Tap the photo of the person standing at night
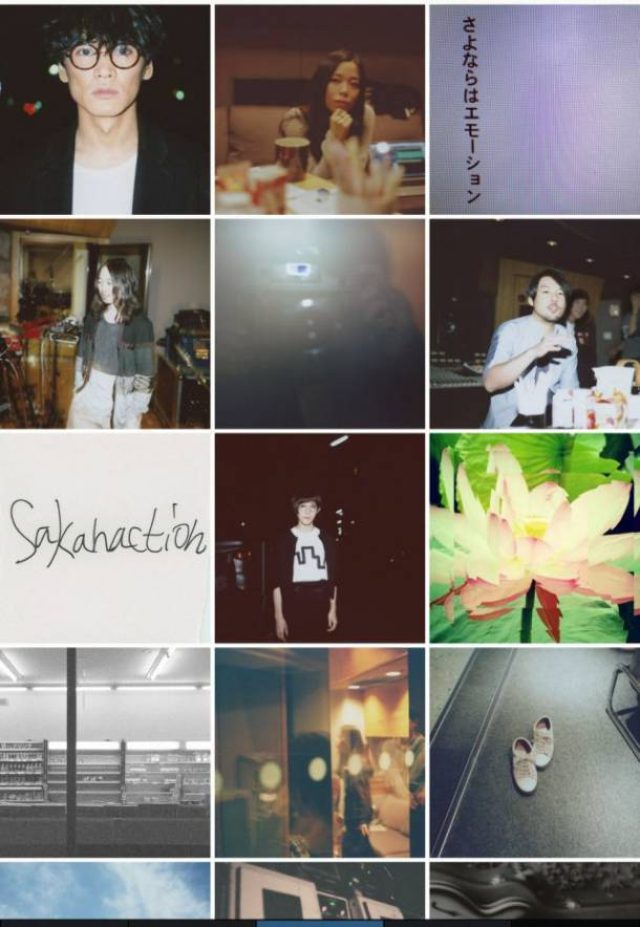The image size is (640, 927). tap(320, 537)
